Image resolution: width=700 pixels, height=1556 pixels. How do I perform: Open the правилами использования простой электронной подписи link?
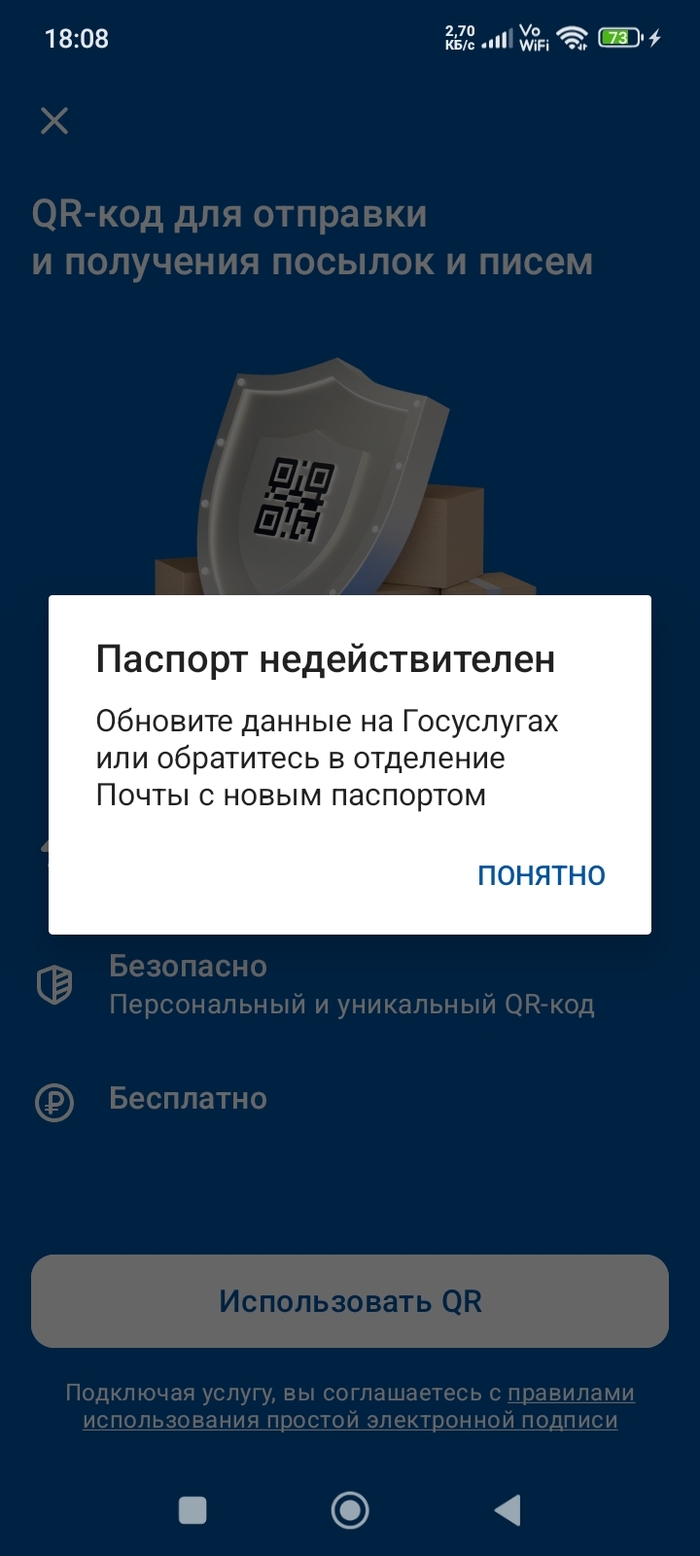(x=350, y=1419)
